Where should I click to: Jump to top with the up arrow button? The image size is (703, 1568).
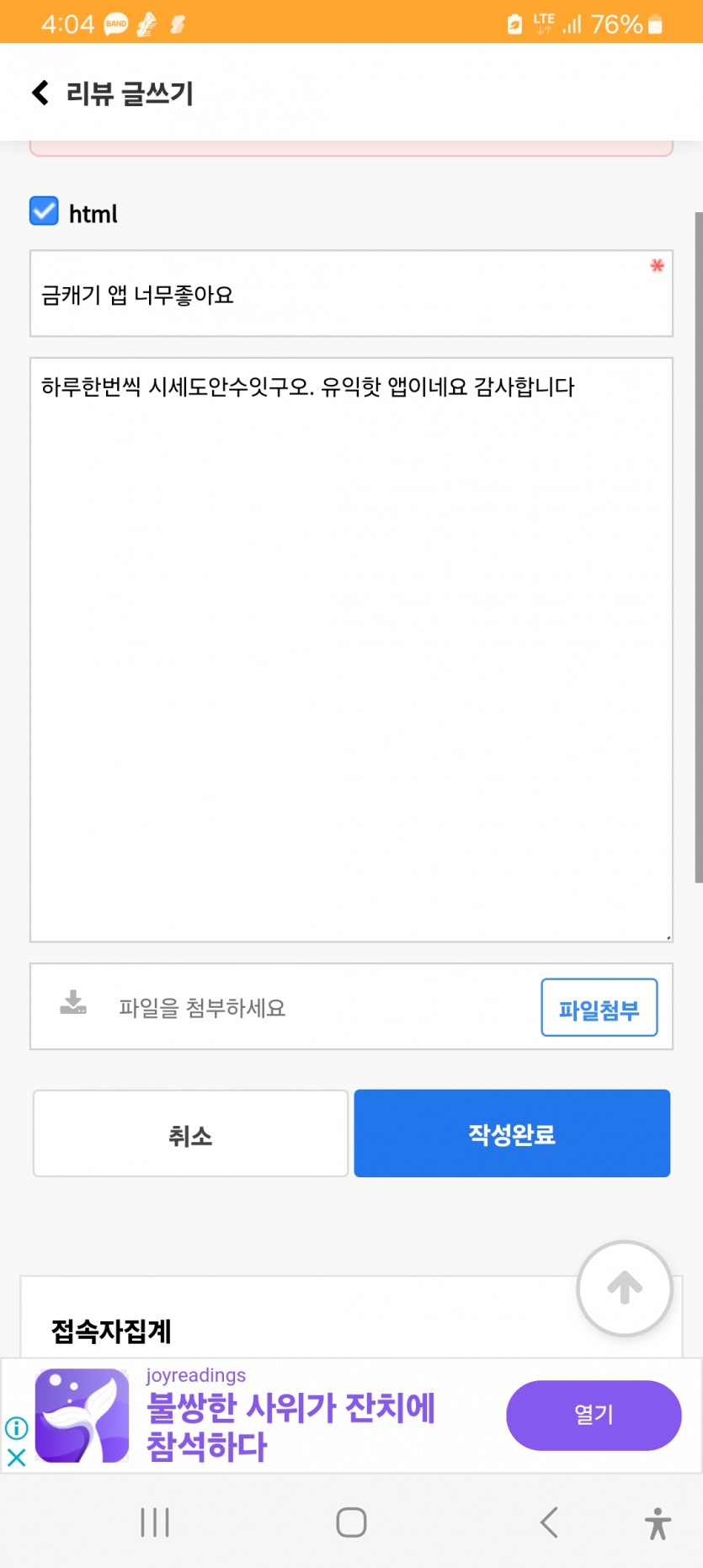pyautogui.click(x=625, y=1288)
